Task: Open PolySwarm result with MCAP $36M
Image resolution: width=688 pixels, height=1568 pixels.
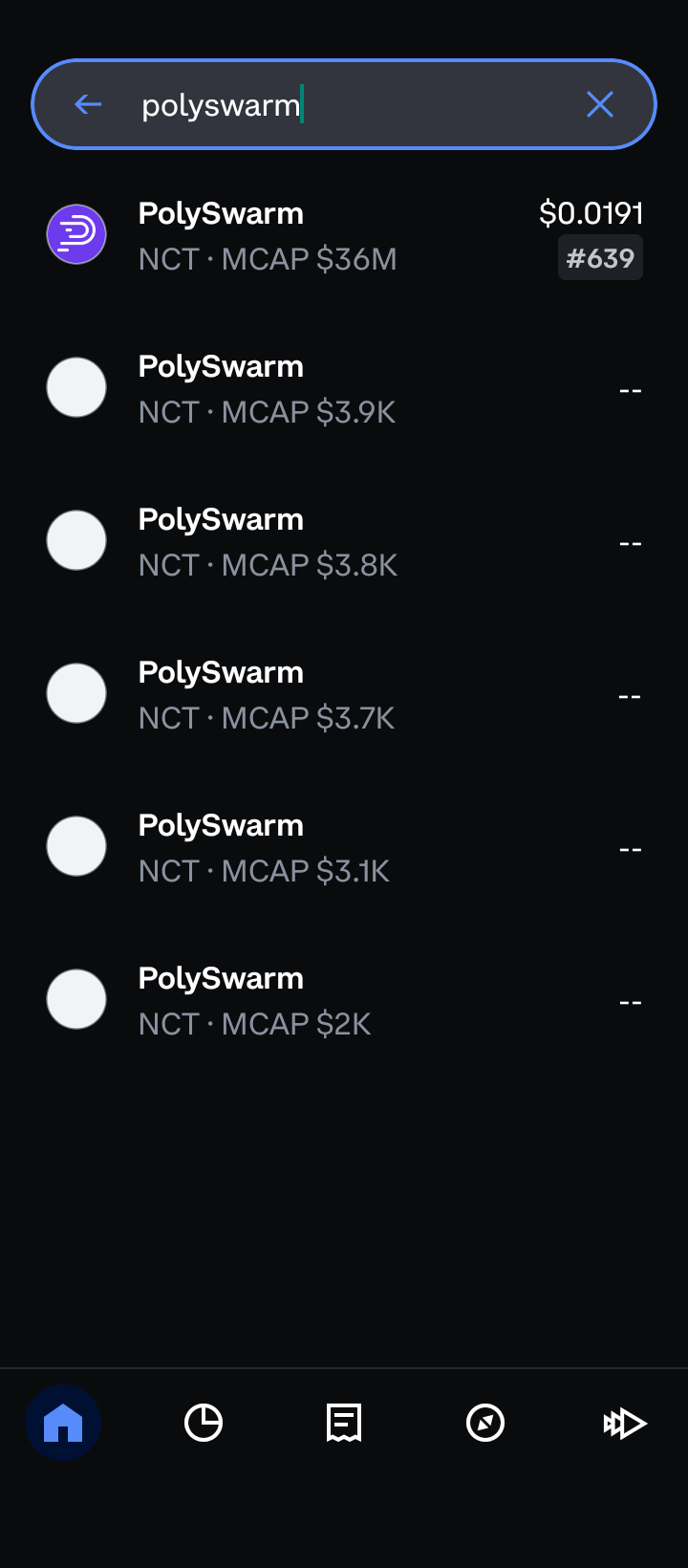Action: point(344,235)
